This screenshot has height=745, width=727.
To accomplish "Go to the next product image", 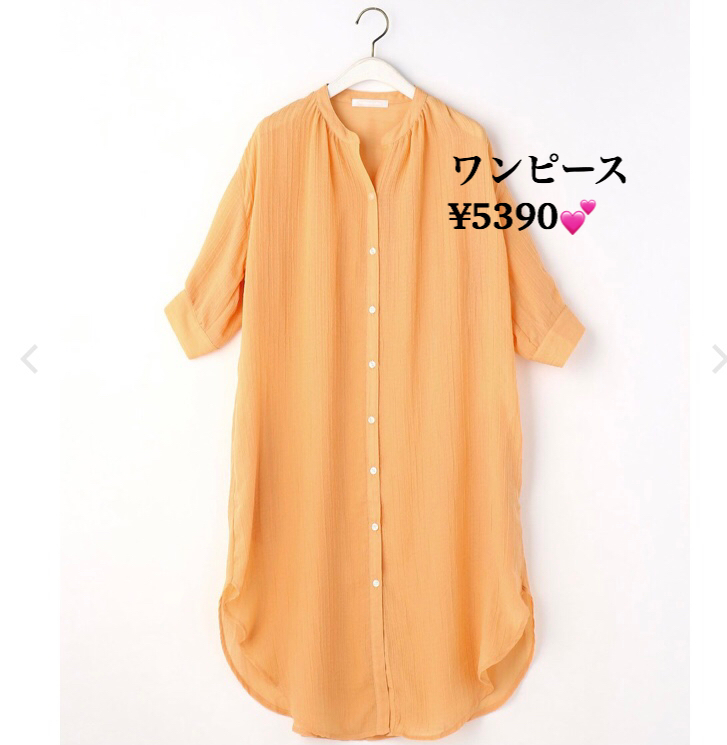I will point(717,358).
